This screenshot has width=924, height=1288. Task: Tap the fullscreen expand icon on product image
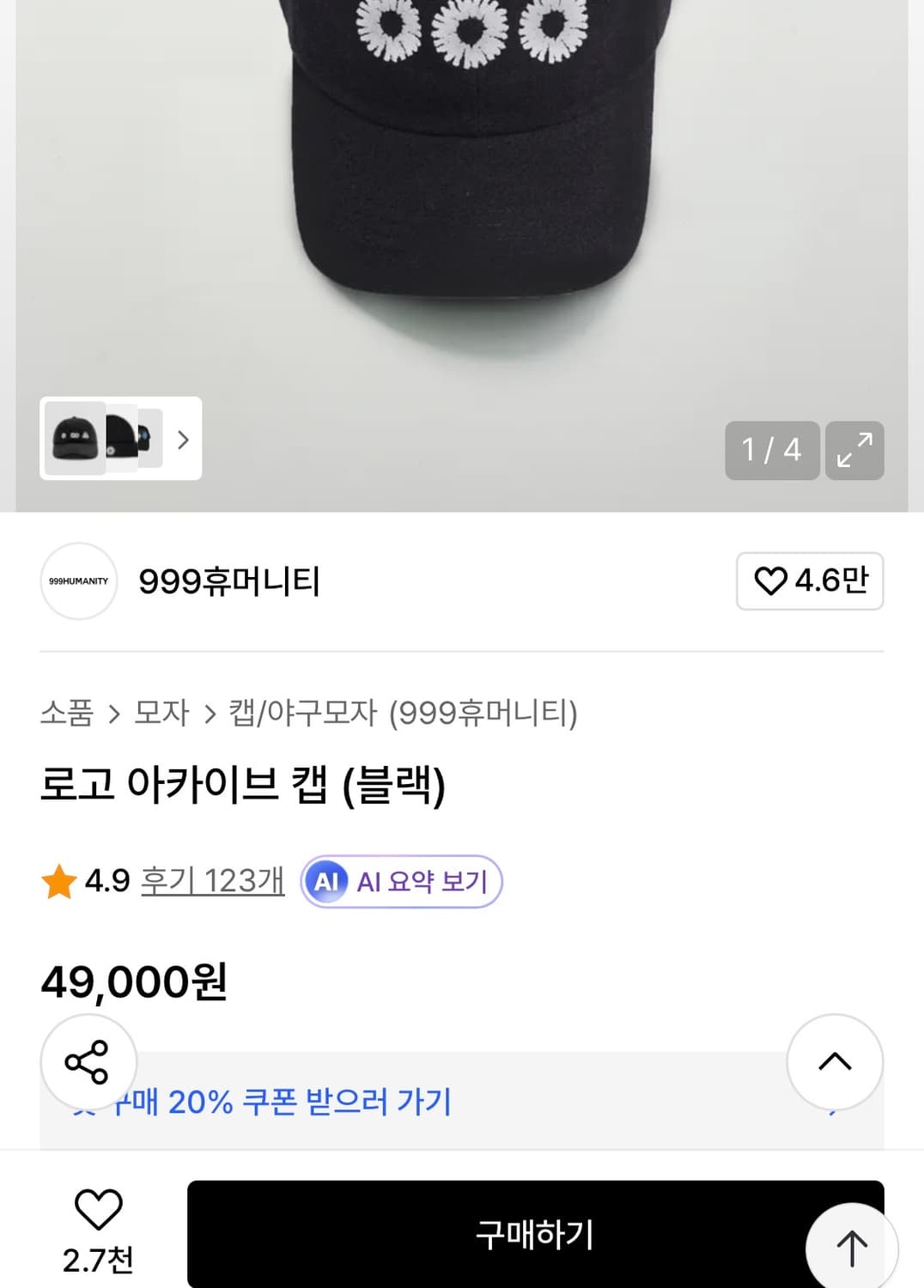(x=854, y=450)
